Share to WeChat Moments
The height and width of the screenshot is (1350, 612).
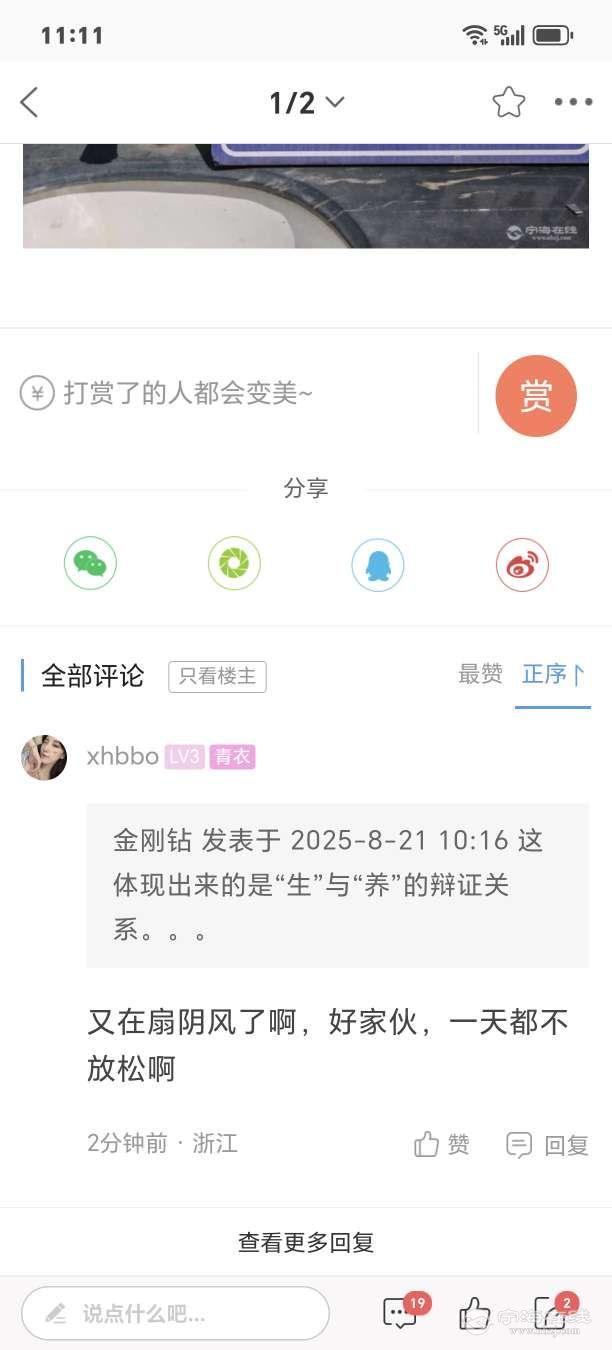coord(234,564)
